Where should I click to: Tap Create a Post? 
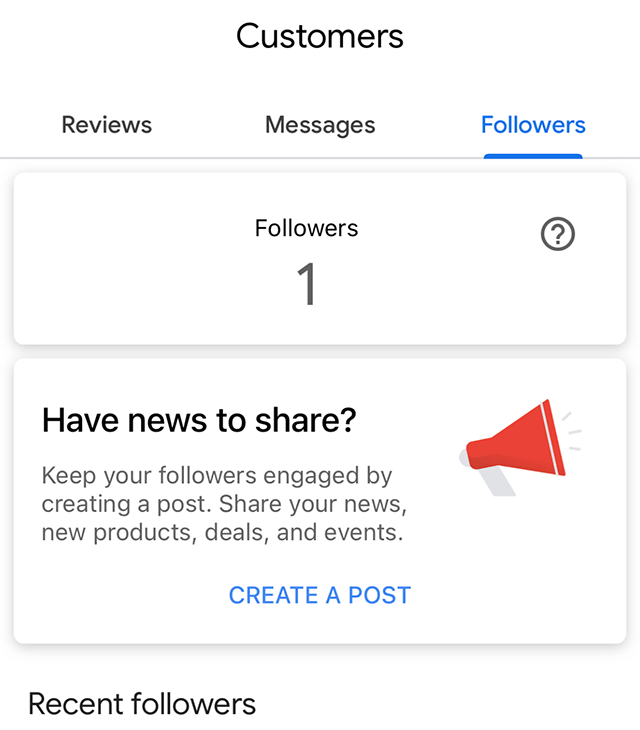(320, 595)
